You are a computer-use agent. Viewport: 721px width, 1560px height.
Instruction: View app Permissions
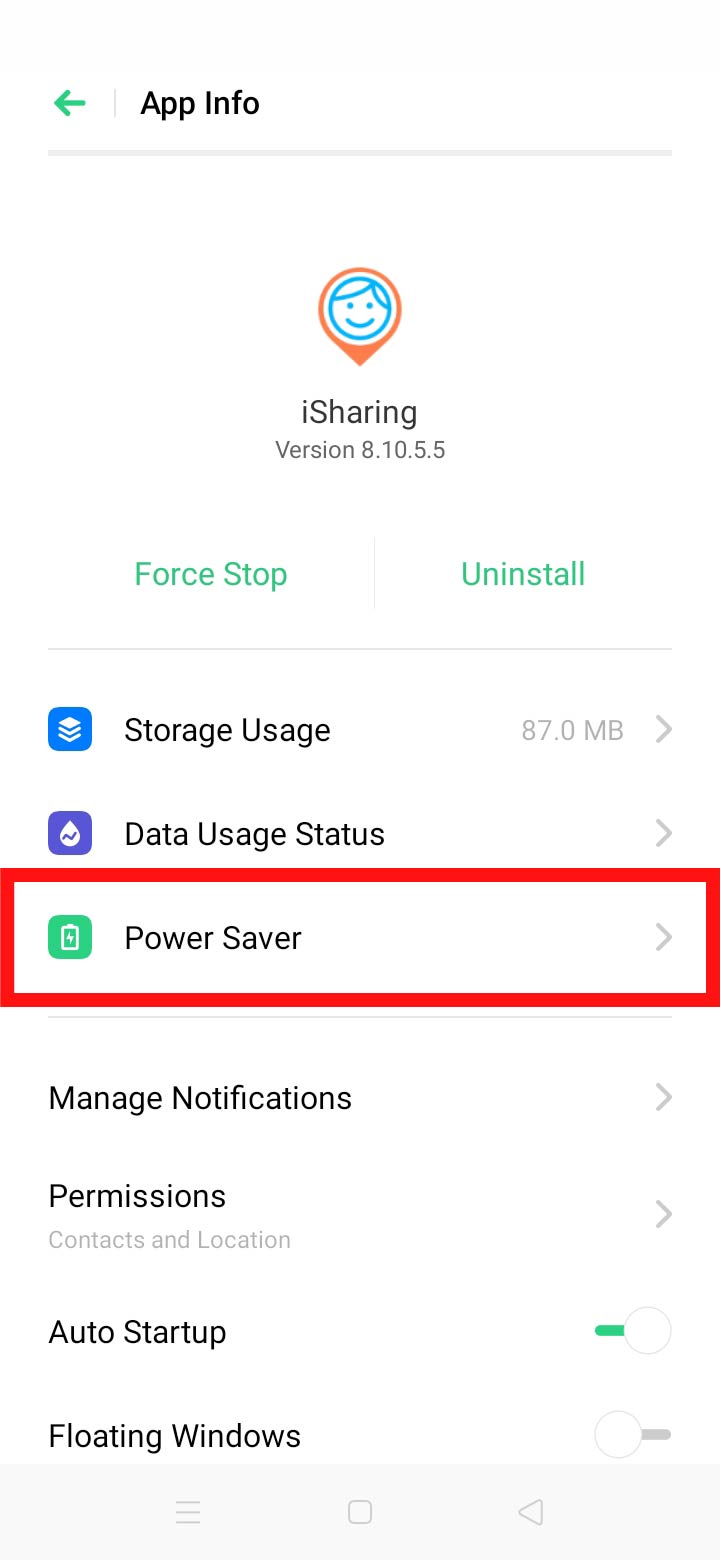360,1215
